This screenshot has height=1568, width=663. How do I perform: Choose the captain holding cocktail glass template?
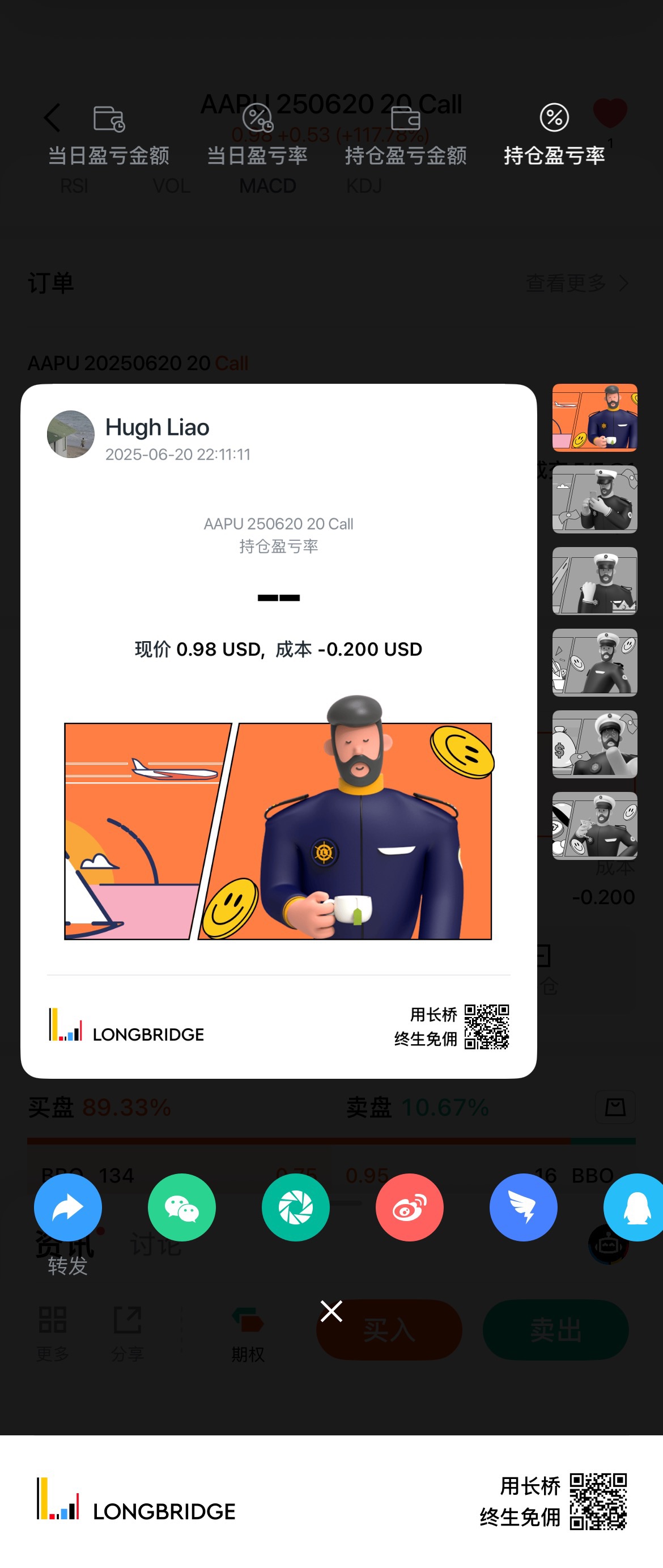pyautogui.click(x=594, y=825)
